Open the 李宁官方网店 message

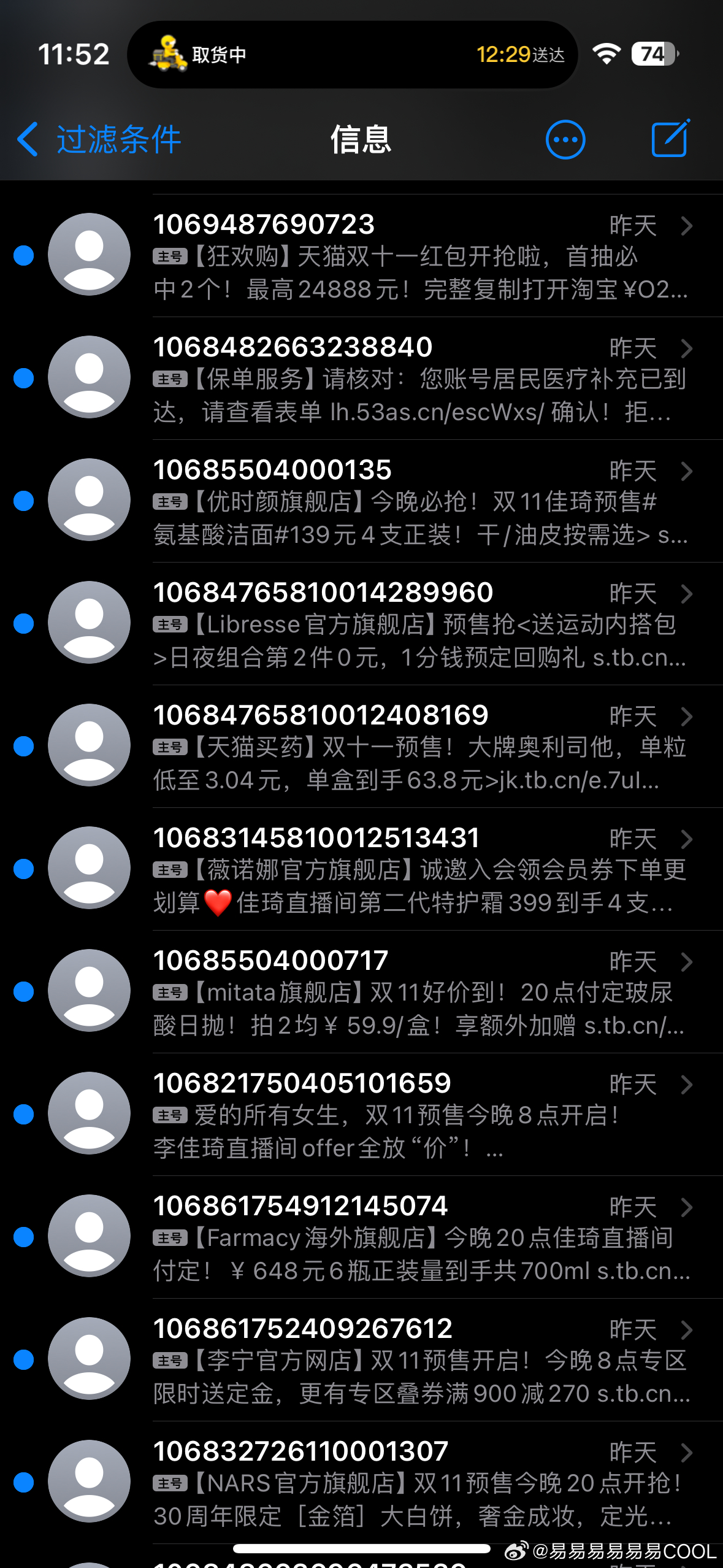[x=362, y=1360]
